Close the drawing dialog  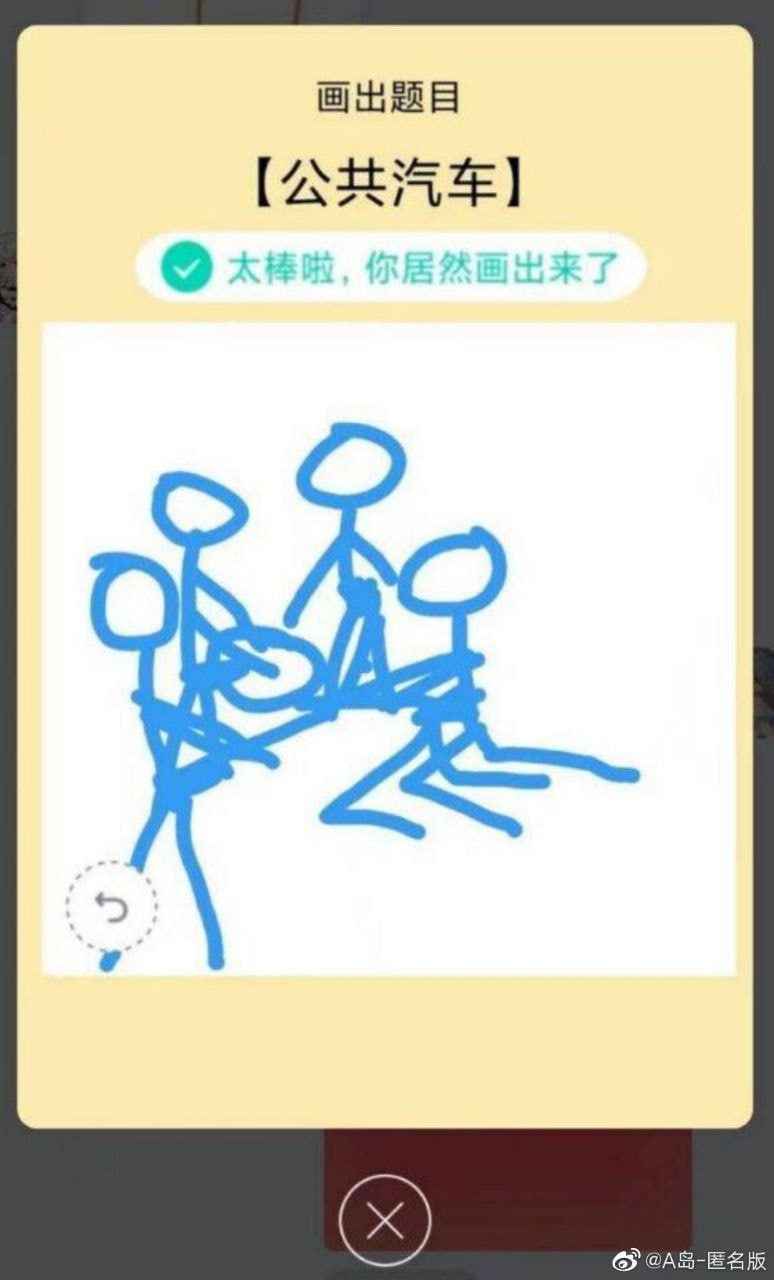385,1221
